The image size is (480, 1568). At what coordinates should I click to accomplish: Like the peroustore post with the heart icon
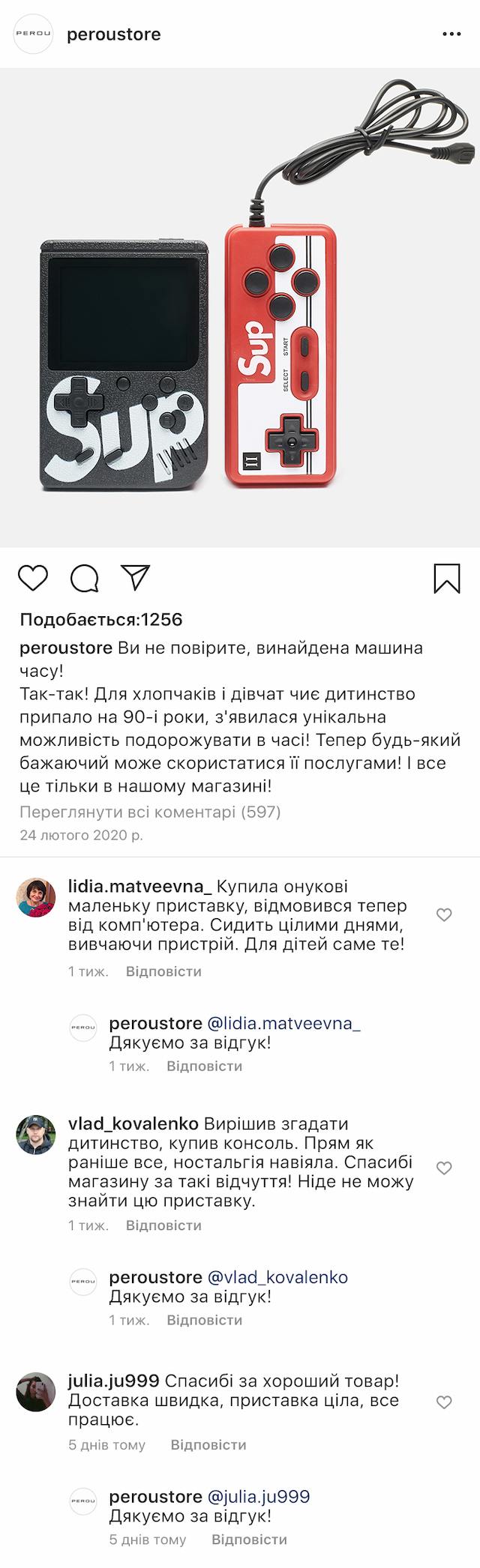coord(32,578)
